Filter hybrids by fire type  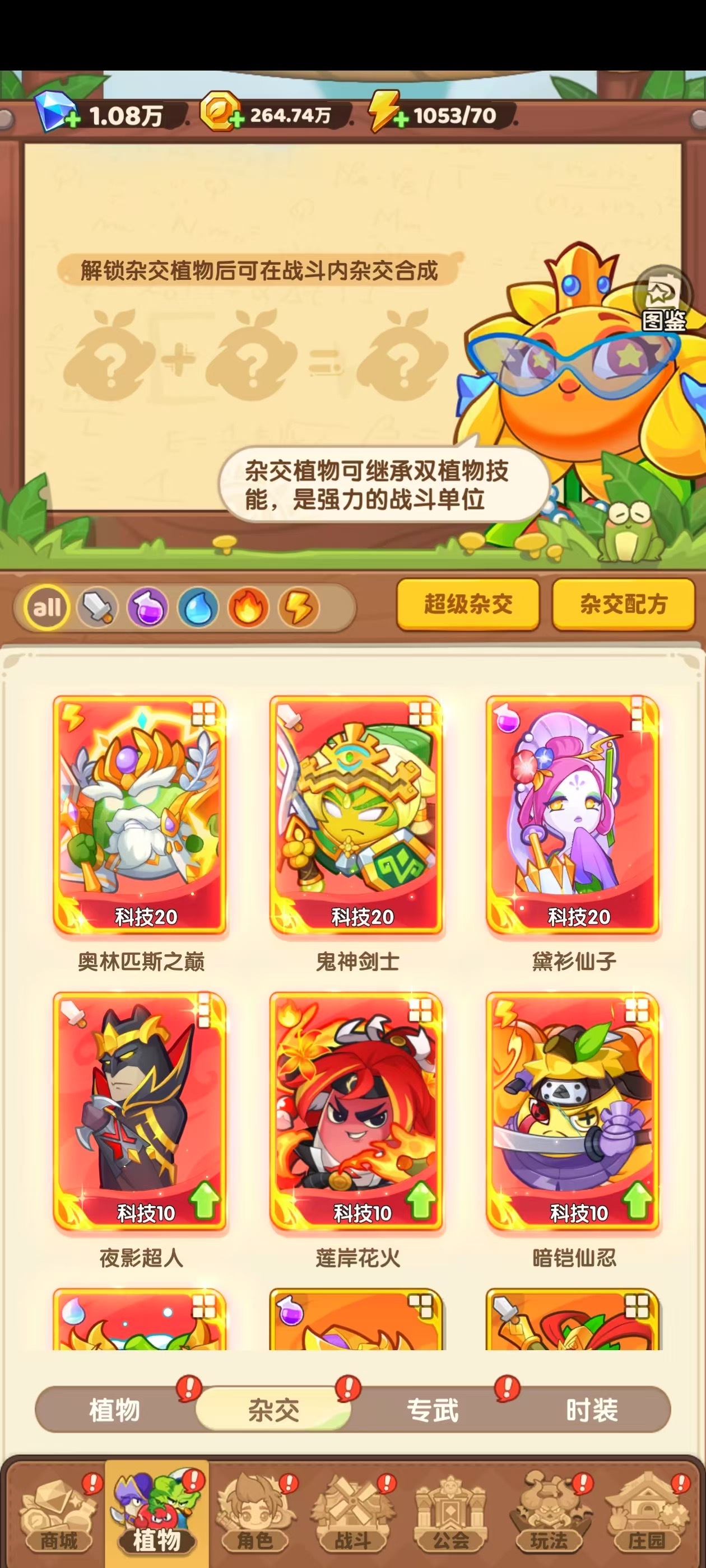[x=248, y=607]
